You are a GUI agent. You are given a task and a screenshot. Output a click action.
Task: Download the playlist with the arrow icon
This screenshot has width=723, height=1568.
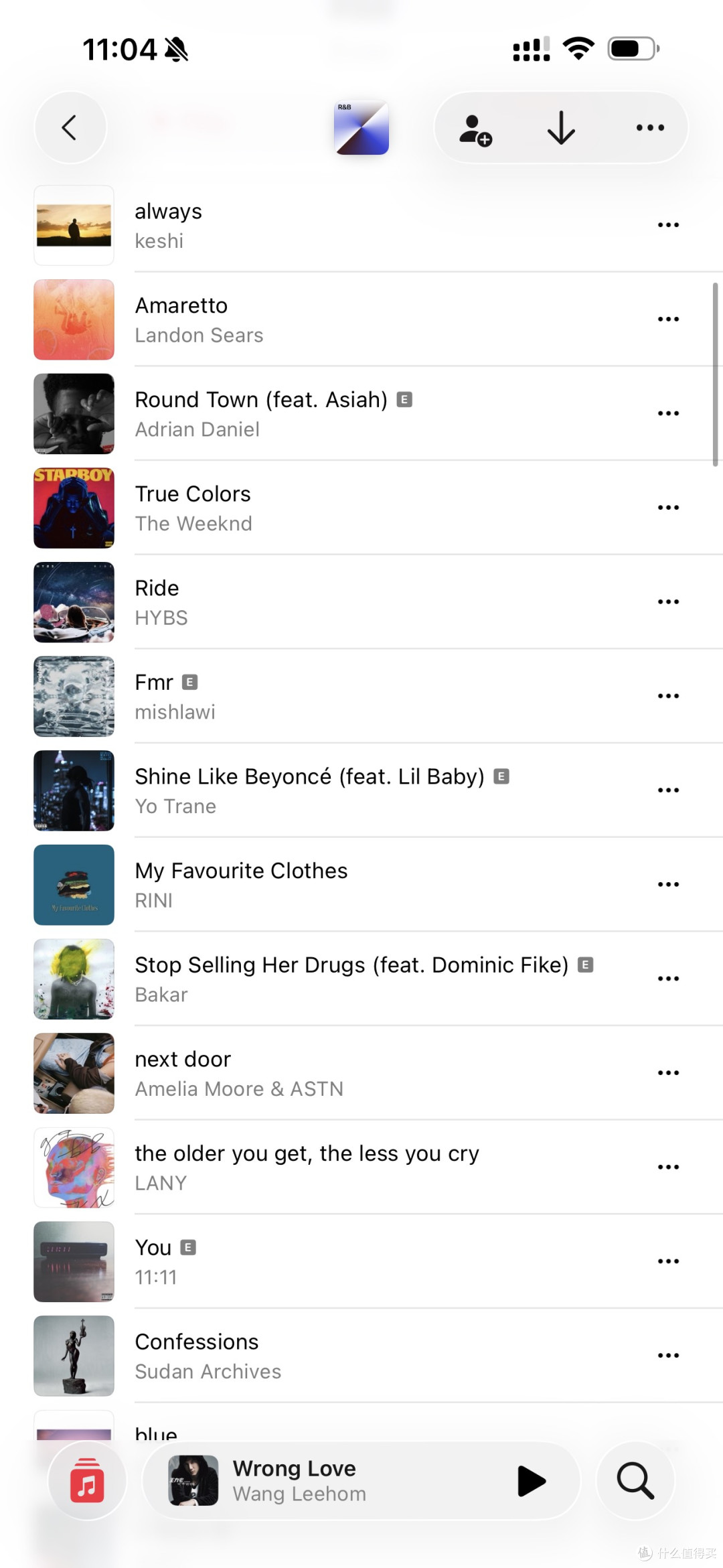point(561,128)
